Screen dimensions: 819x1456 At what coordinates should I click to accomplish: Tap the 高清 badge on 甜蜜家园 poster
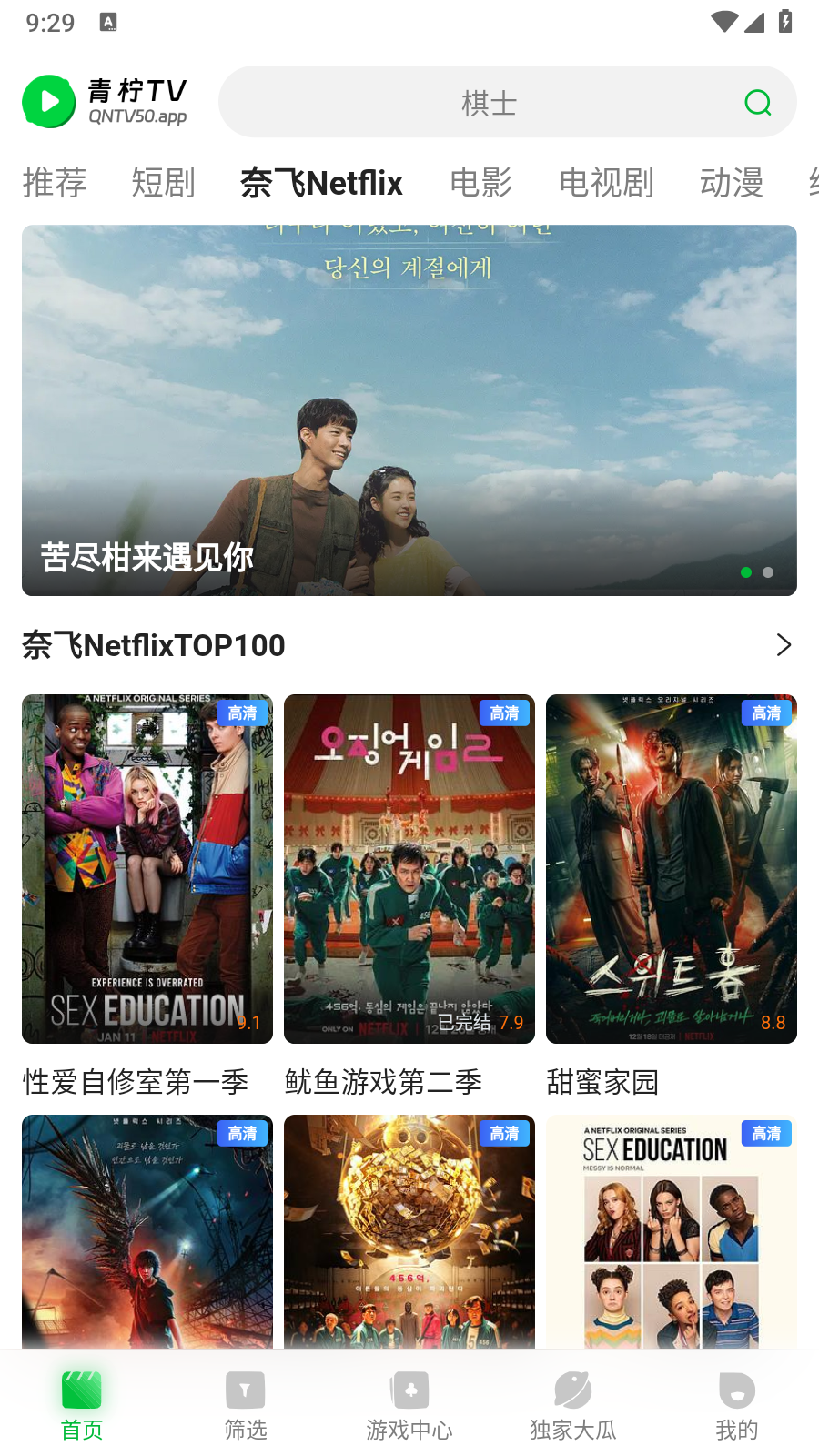[x=765, y=713]
